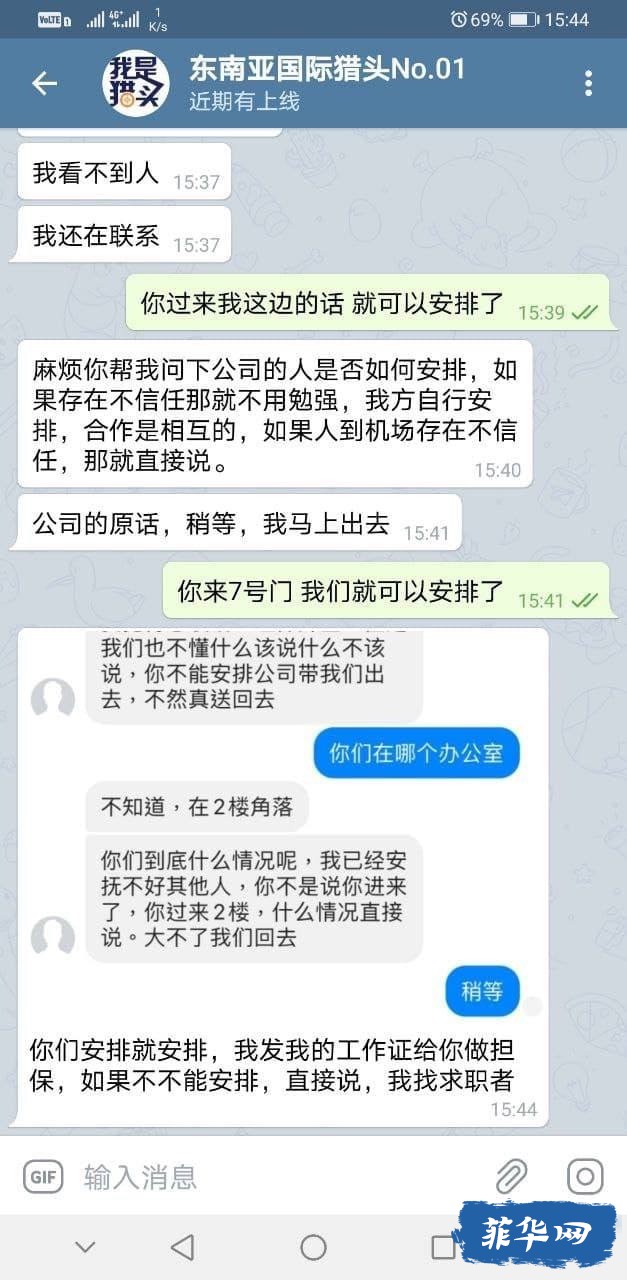Open the overflow menu in the header

tap(589, 84)
